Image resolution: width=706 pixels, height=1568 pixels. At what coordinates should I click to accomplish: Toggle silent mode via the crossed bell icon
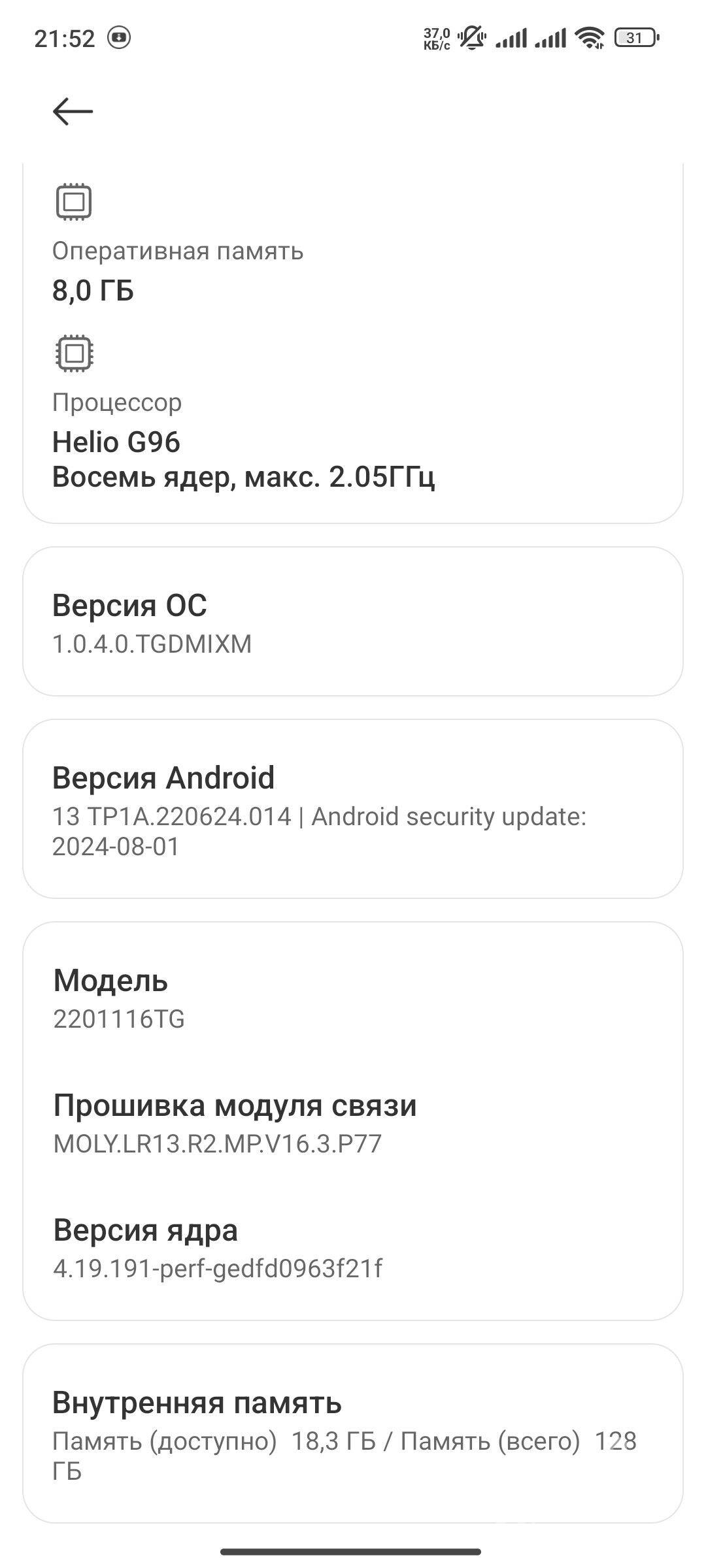pyautogui.click(x=472, y=38)
